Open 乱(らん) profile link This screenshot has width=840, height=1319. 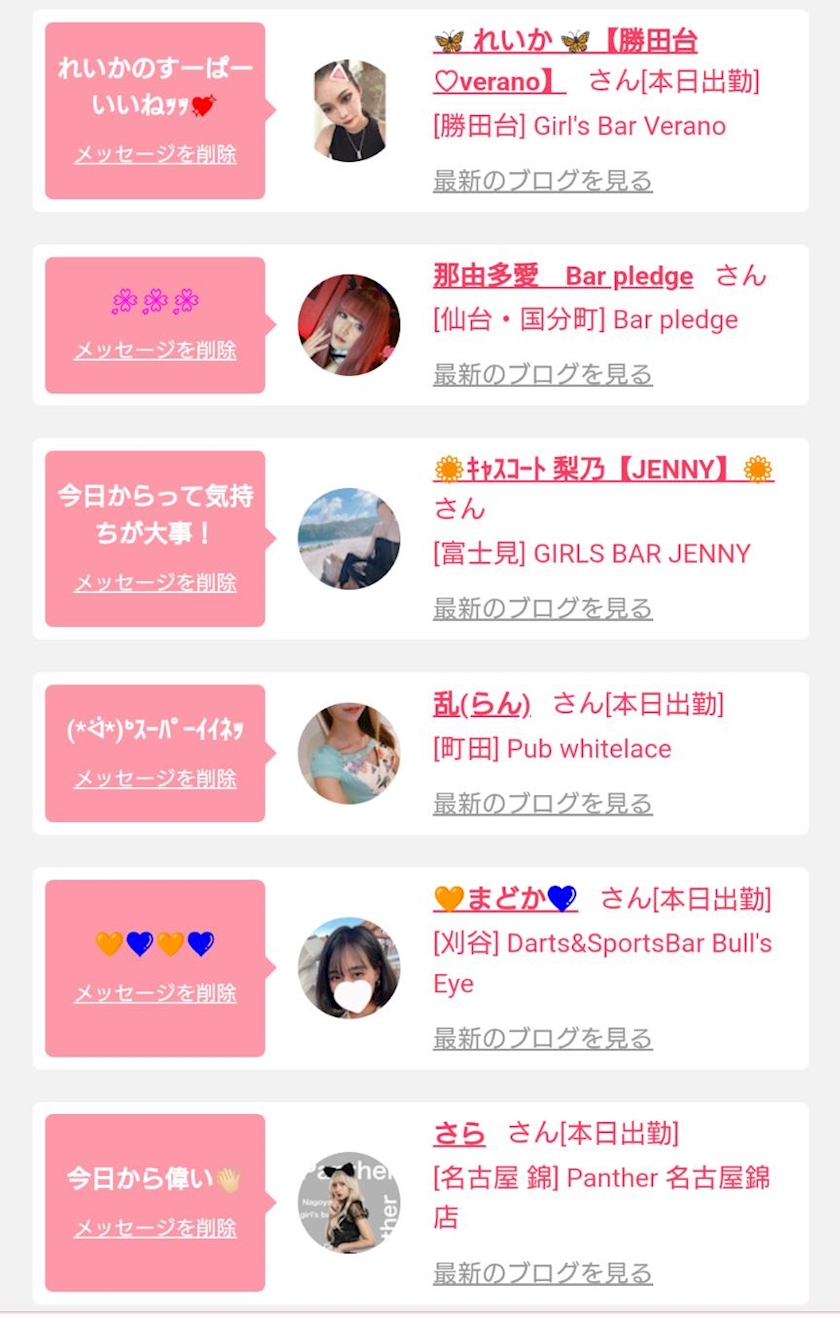pos(482,704)
